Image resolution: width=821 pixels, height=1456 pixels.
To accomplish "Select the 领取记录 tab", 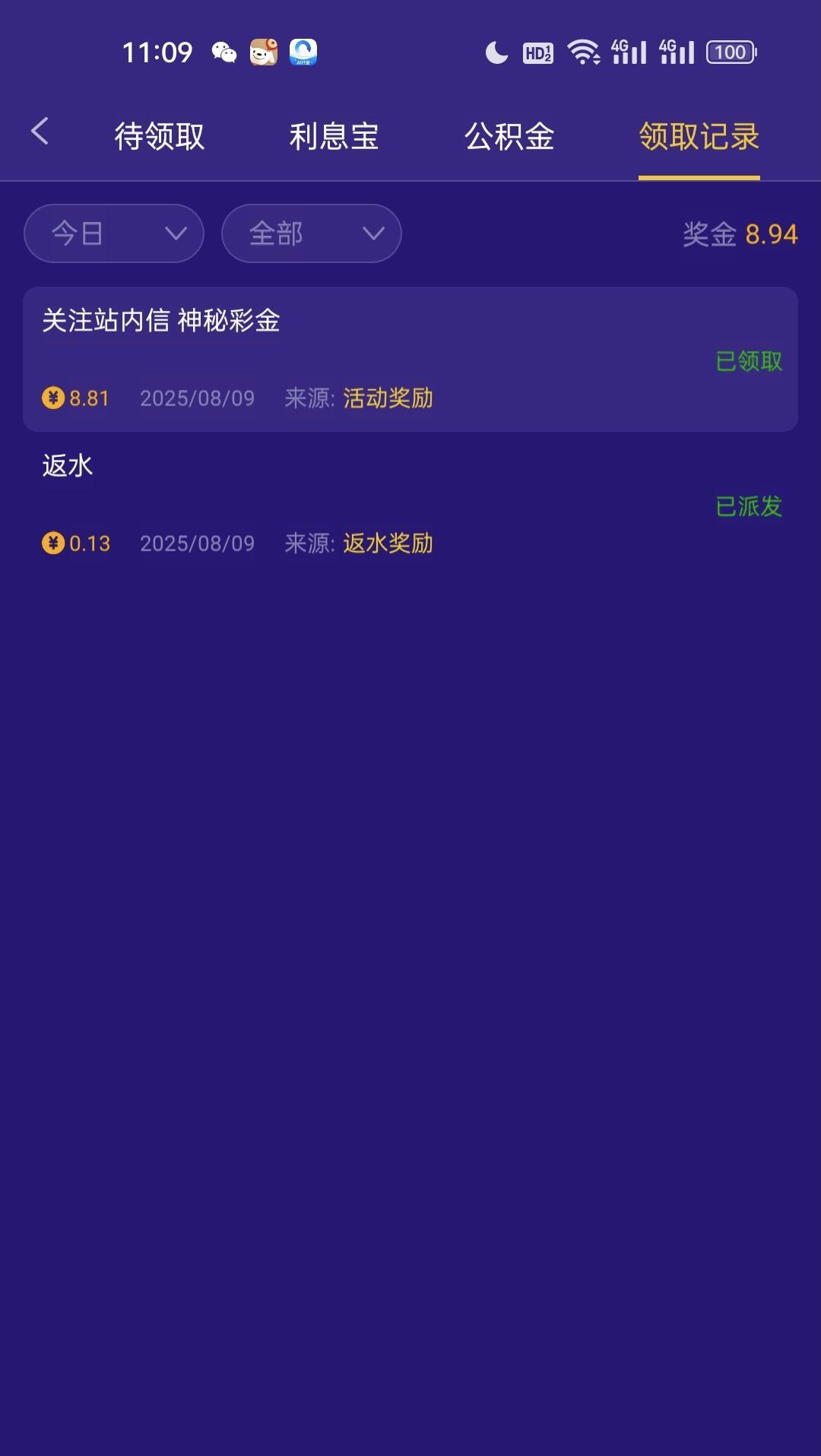I will [699, 137].
